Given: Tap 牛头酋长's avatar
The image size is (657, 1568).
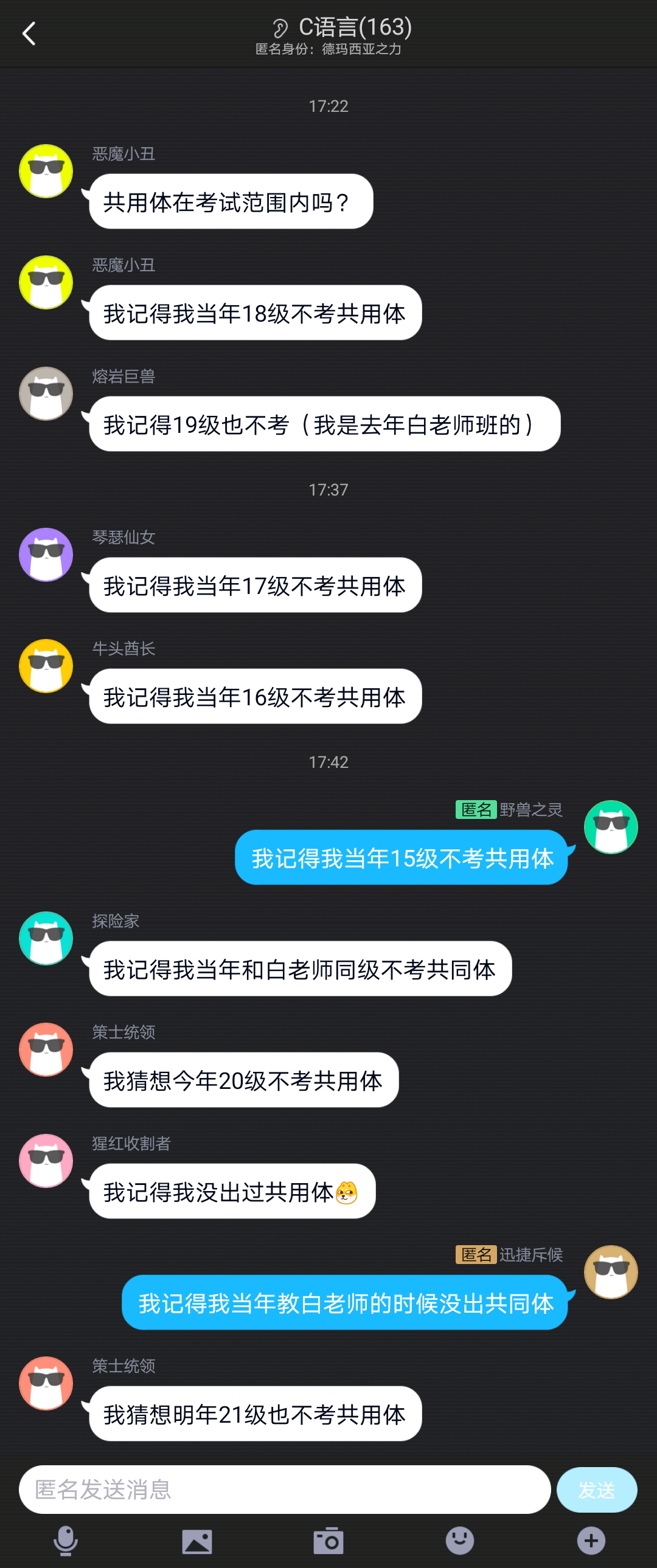Looking at the screenshot, I should [x=46, y=666].
